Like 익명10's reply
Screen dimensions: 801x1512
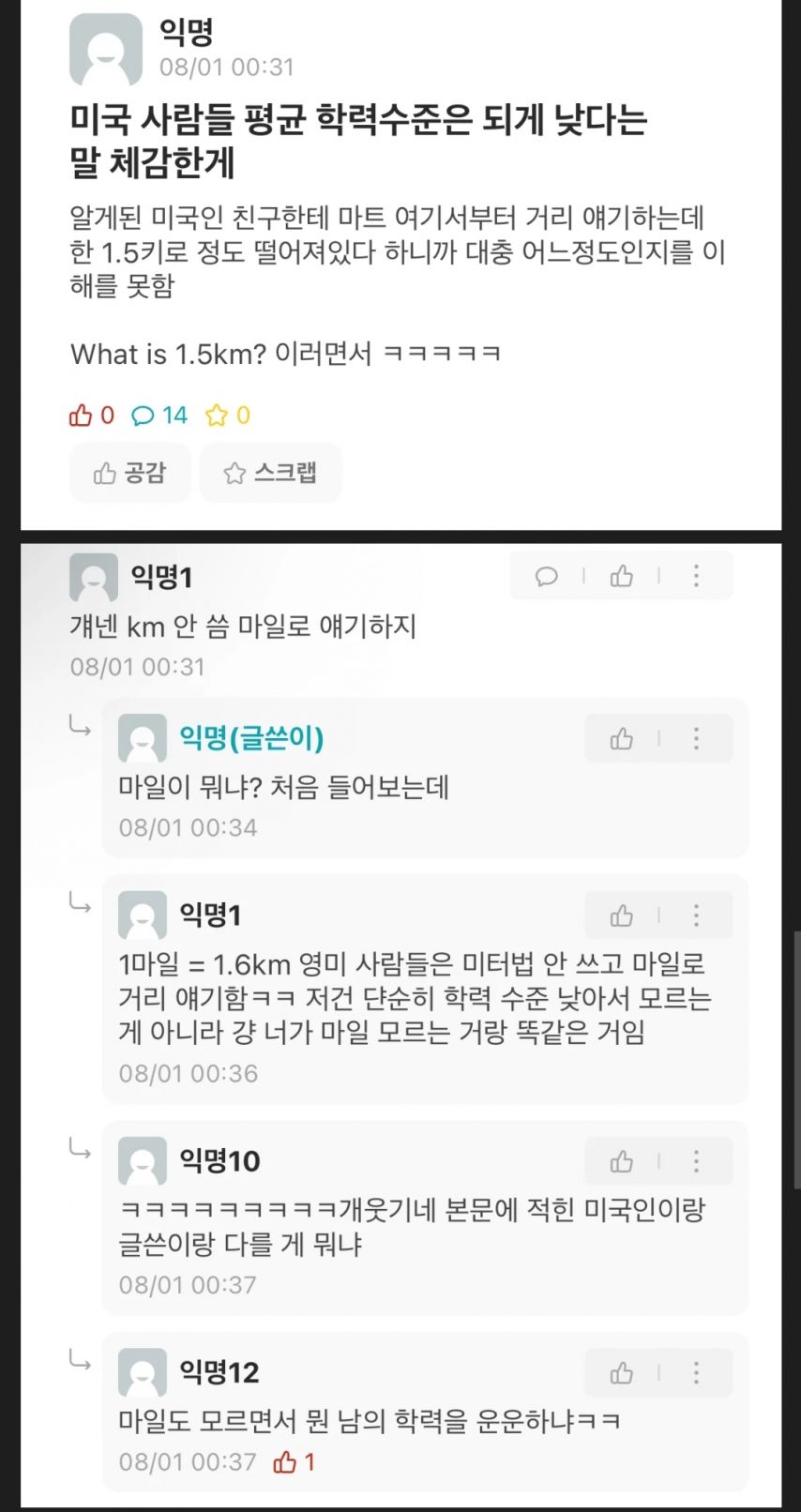tap(621, 1162)
